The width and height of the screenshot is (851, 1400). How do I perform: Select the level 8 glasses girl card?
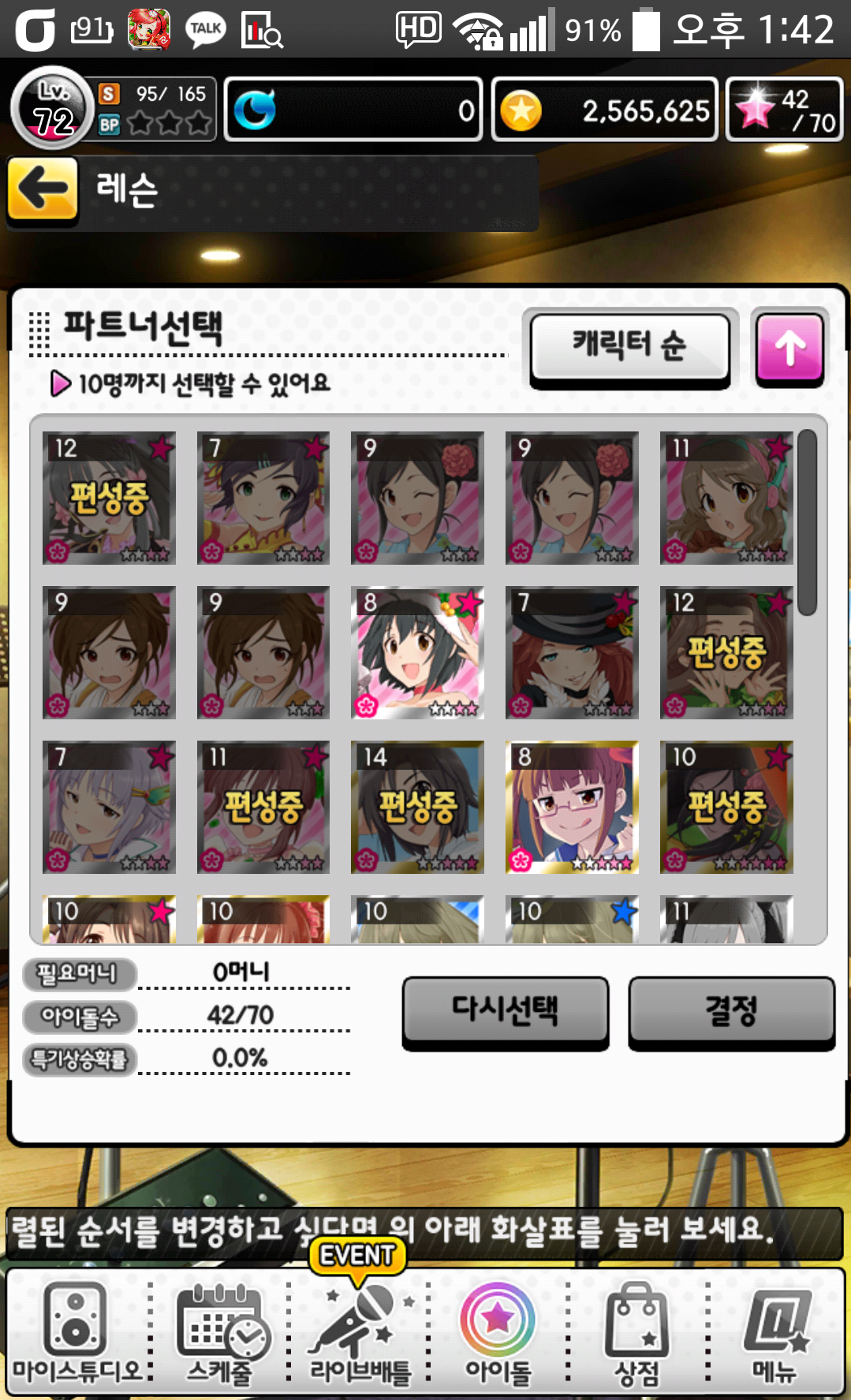(x=572, y=807)
